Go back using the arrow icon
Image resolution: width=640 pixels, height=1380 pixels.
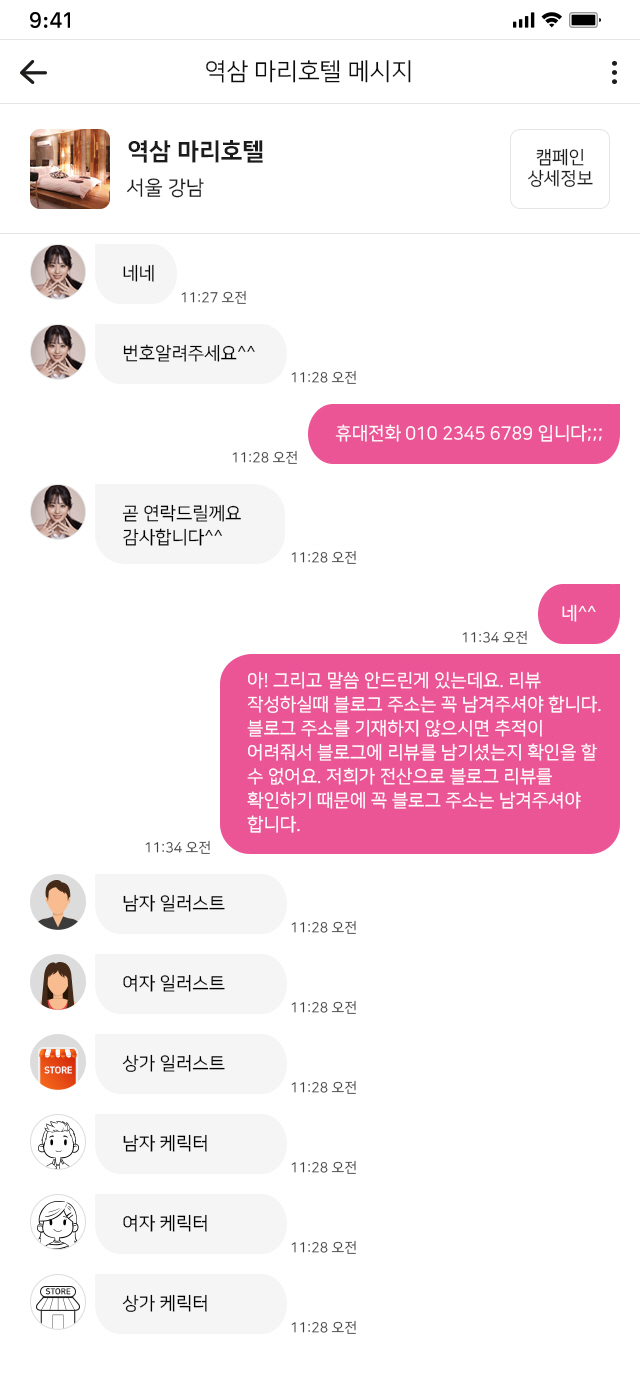point(33,72)
